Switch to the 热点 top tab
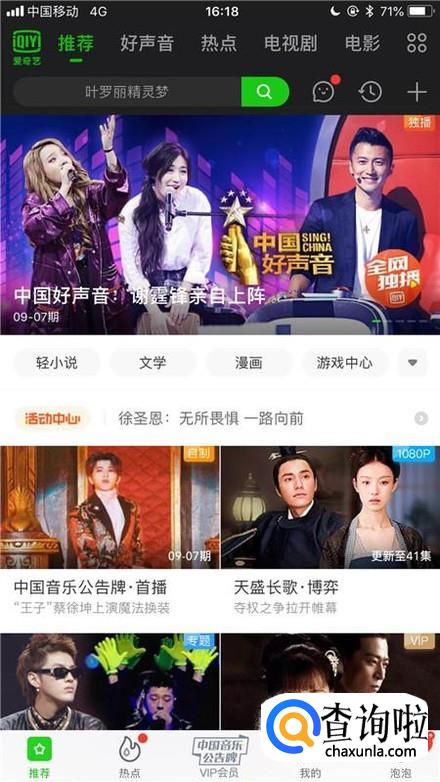 click(x=219, y=43)
